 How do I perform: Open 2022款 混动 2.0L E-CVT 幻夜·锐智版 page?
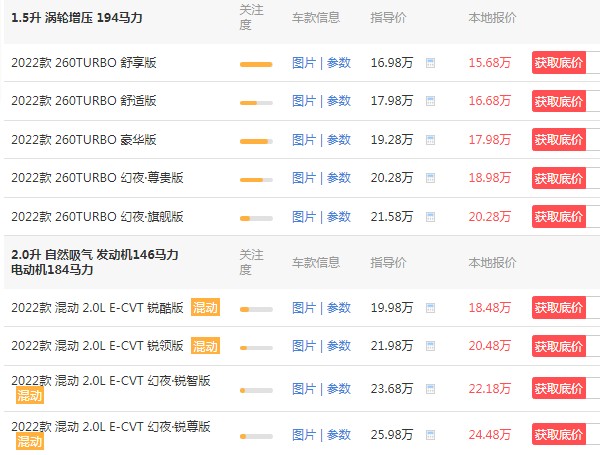[x=110, y=380]
